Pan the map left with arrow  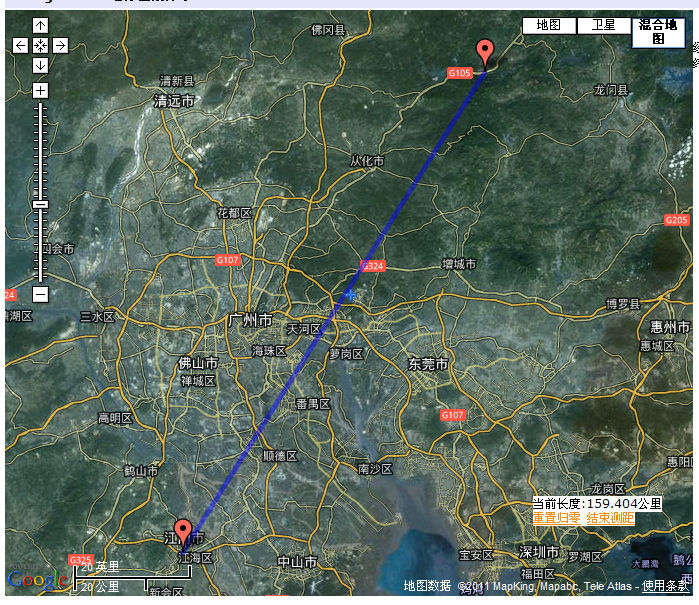pos(20,45)
